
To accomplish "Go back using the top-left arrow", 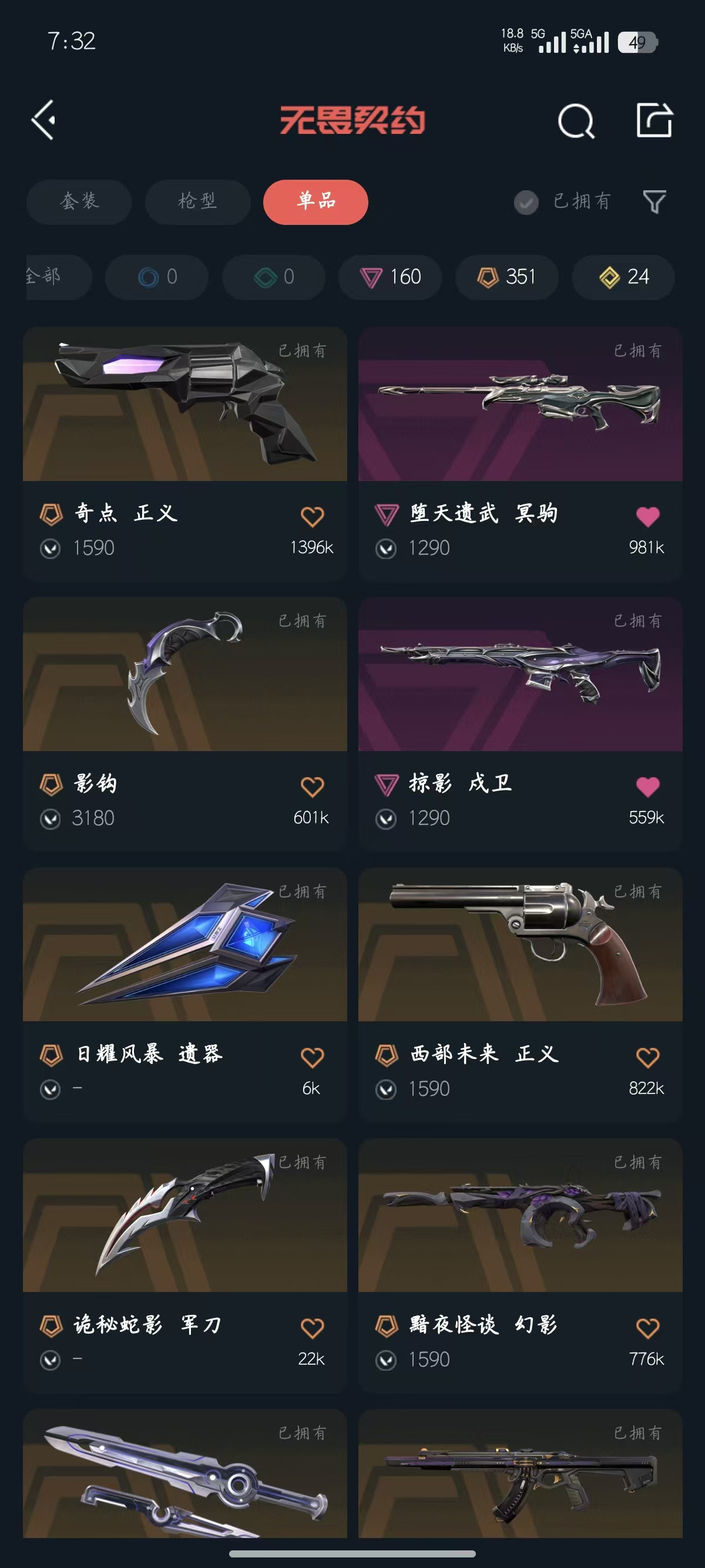I will pos(44,120).
